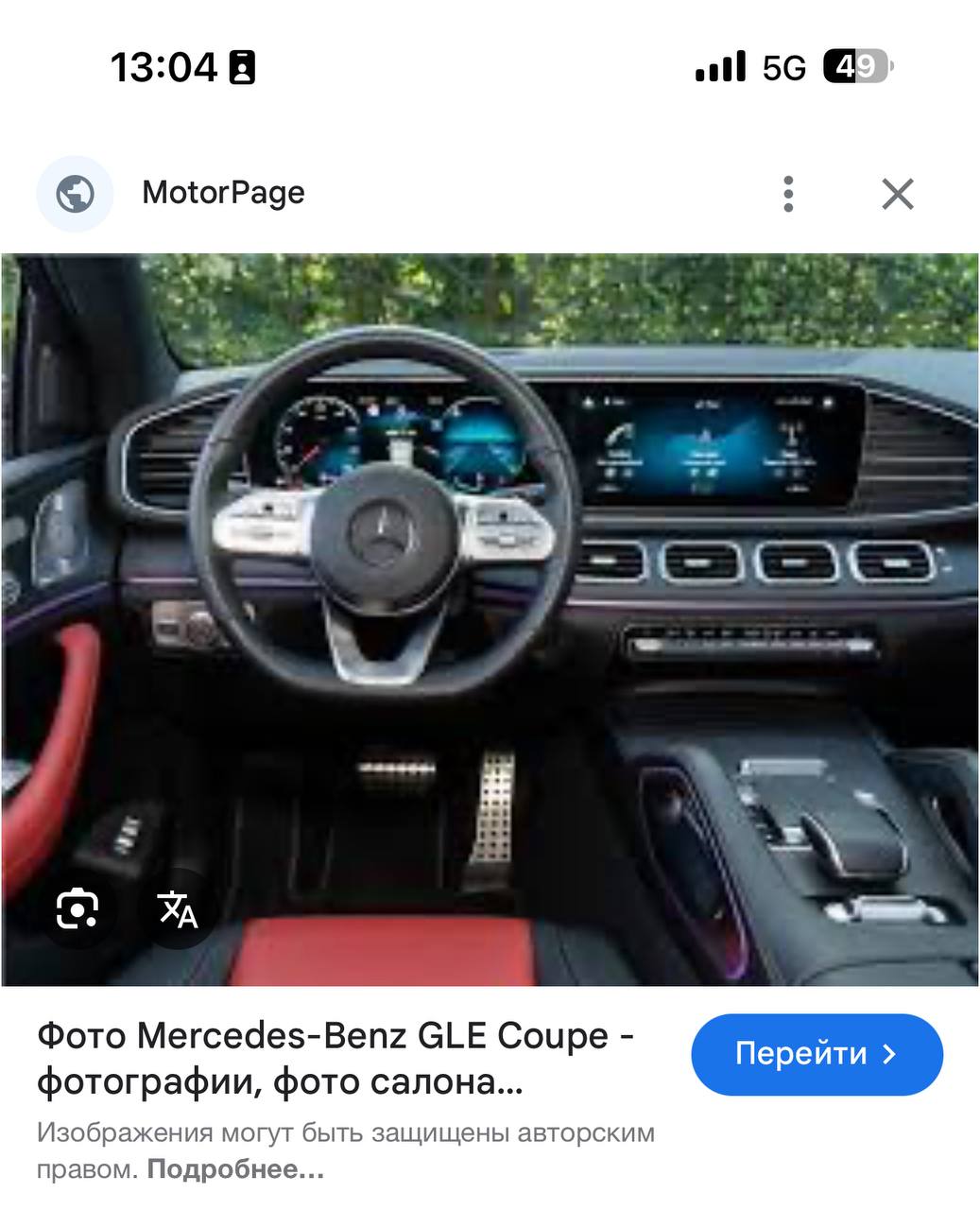Open the Подробнее copyright link
The height and width of the screenshot is (1210, 980).
click(x=235, y=1170)
